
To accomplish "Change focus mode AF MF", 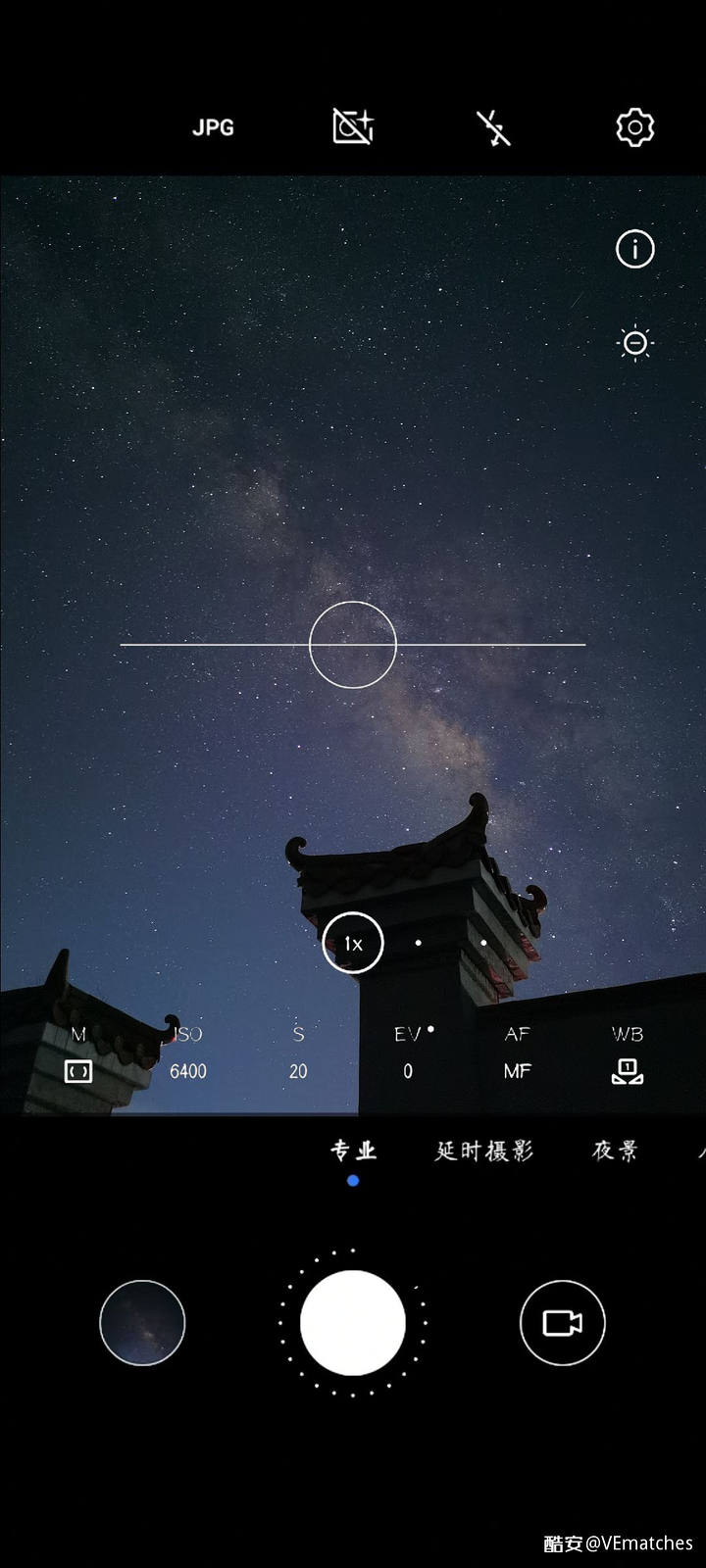I will coord(517,1054).
